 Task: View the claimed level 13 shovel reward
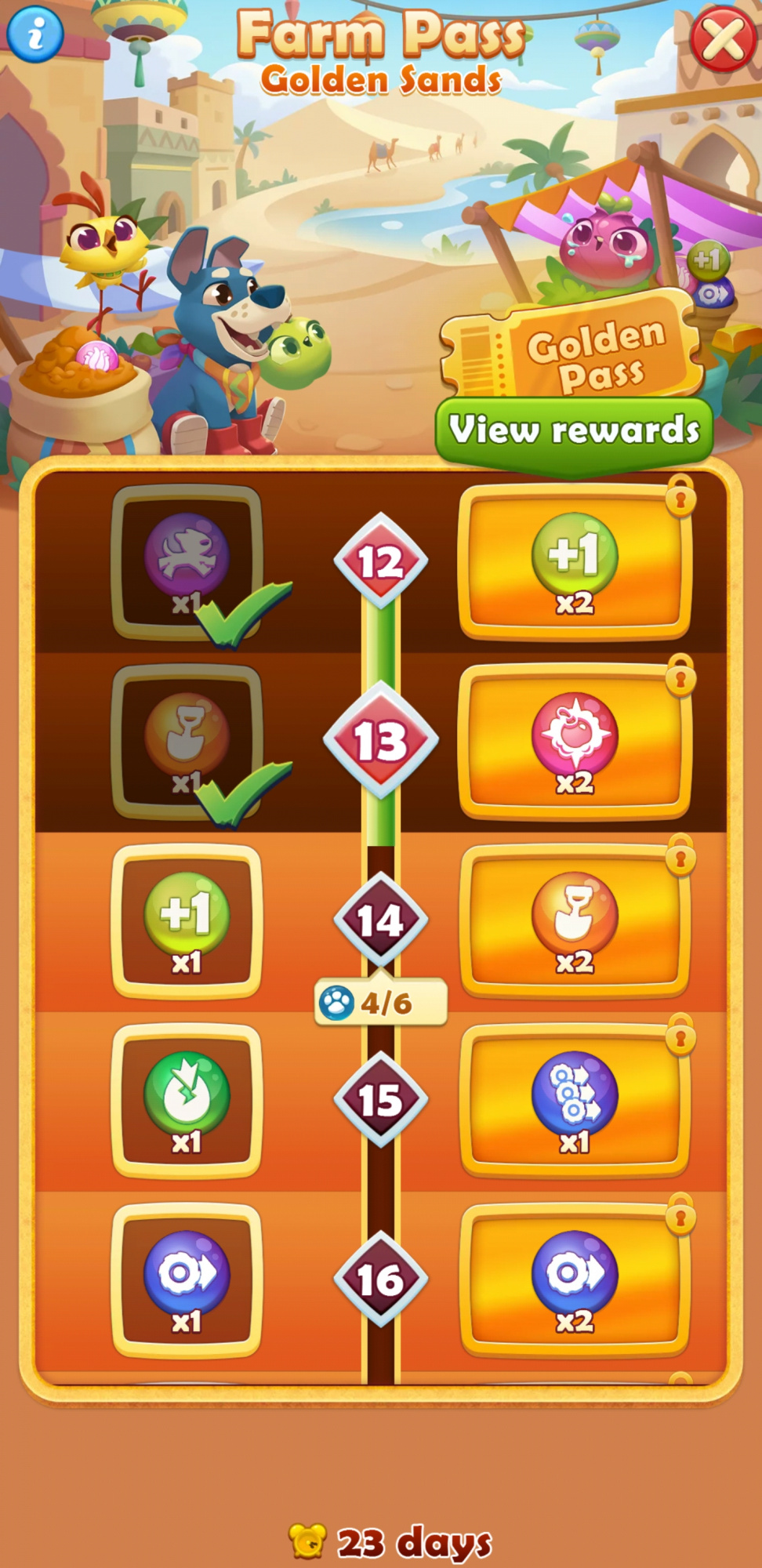pyautogui.click(x=187, y=741)
